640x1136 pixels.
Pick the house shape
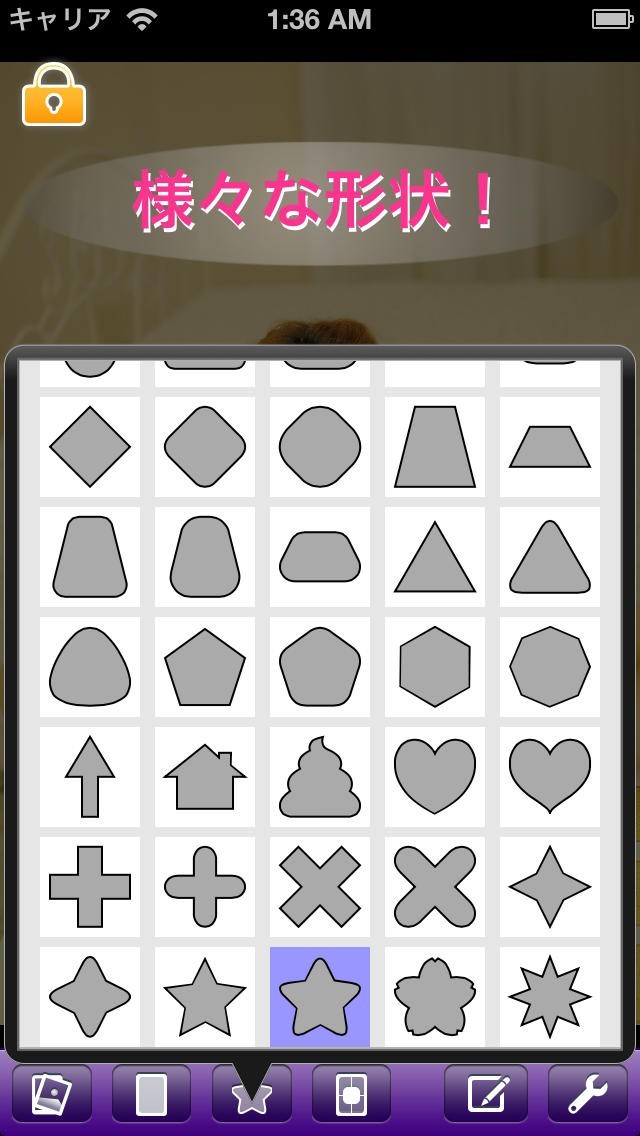[205, 777]
